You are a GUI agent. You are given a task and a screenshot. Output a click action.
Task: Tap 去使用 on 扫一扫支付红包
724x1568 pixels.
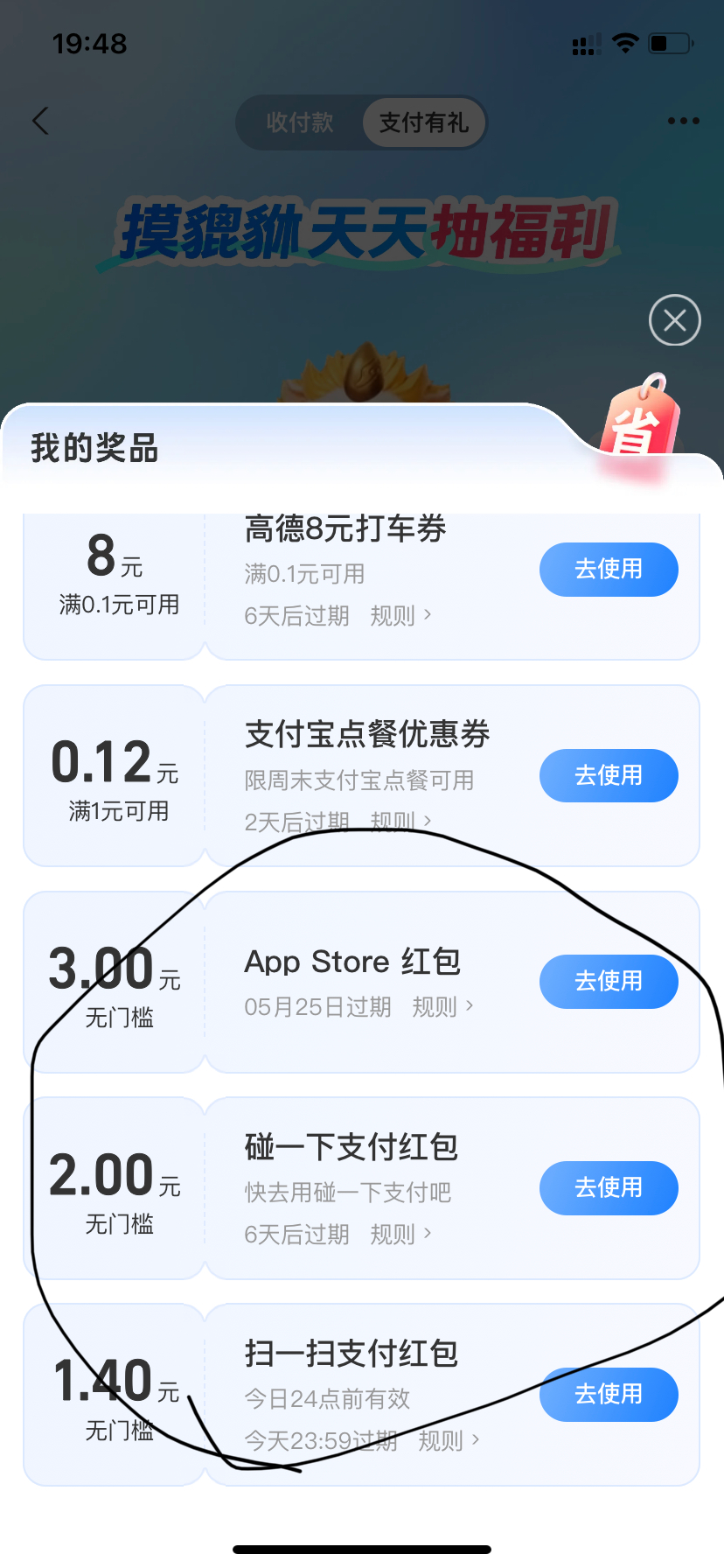[x=609, y=1395]
